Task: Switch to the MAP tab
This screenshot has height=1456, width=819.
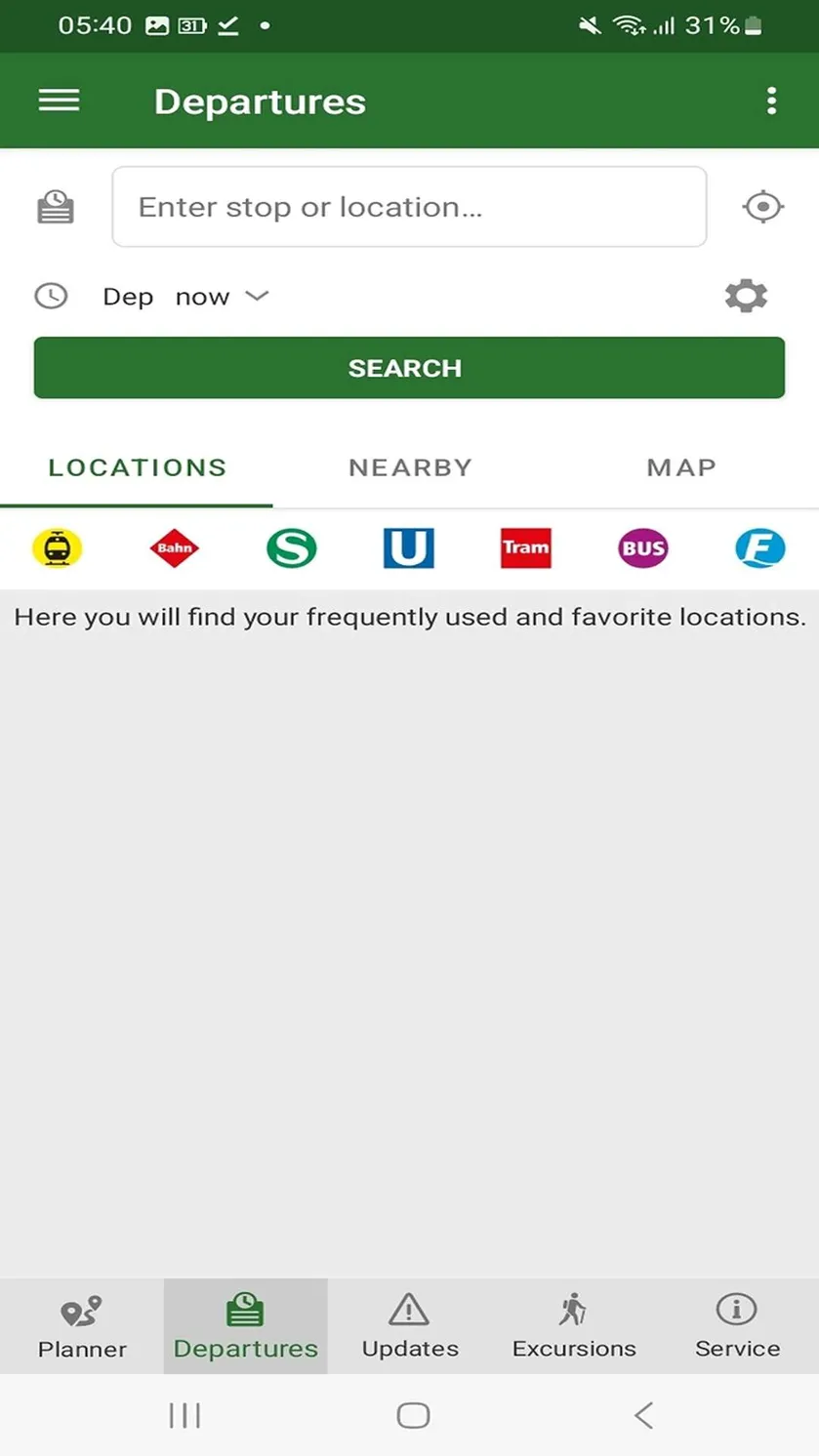Action: tap(681, 467)
